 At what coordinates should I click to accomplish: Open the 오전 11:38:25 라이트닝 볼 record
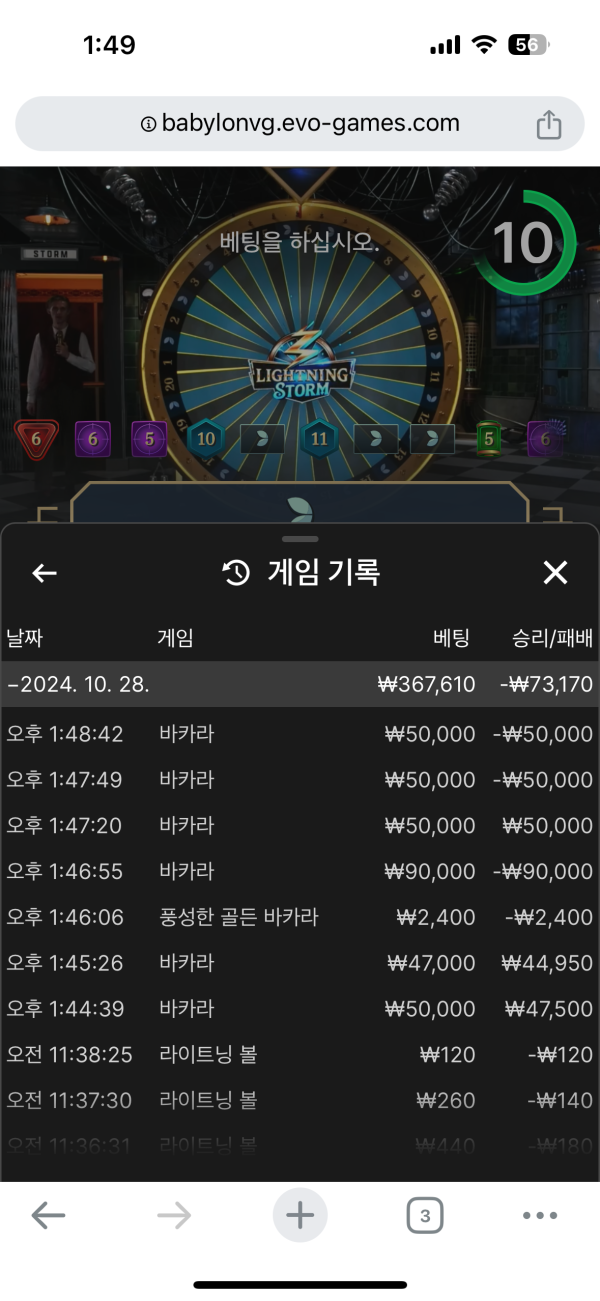pyautogui.click(x=300, y=1055)
